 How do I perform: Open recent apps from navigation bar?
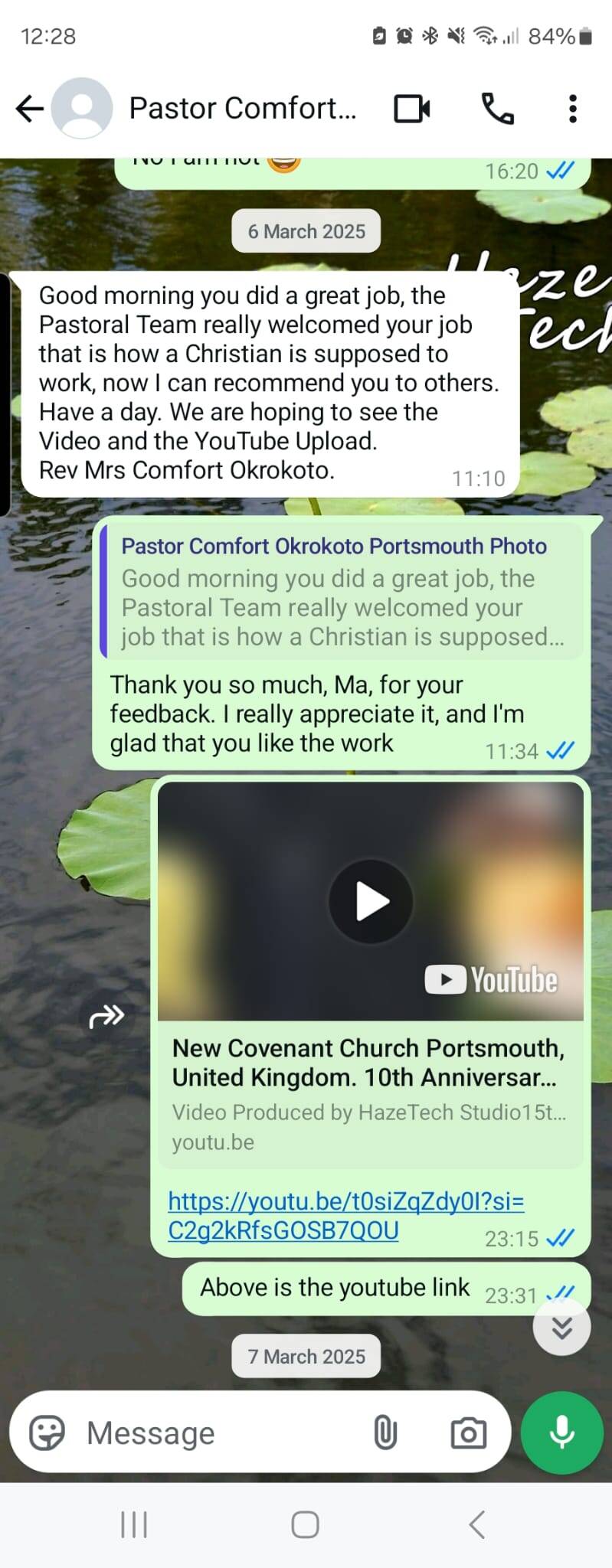[134, 1524]
